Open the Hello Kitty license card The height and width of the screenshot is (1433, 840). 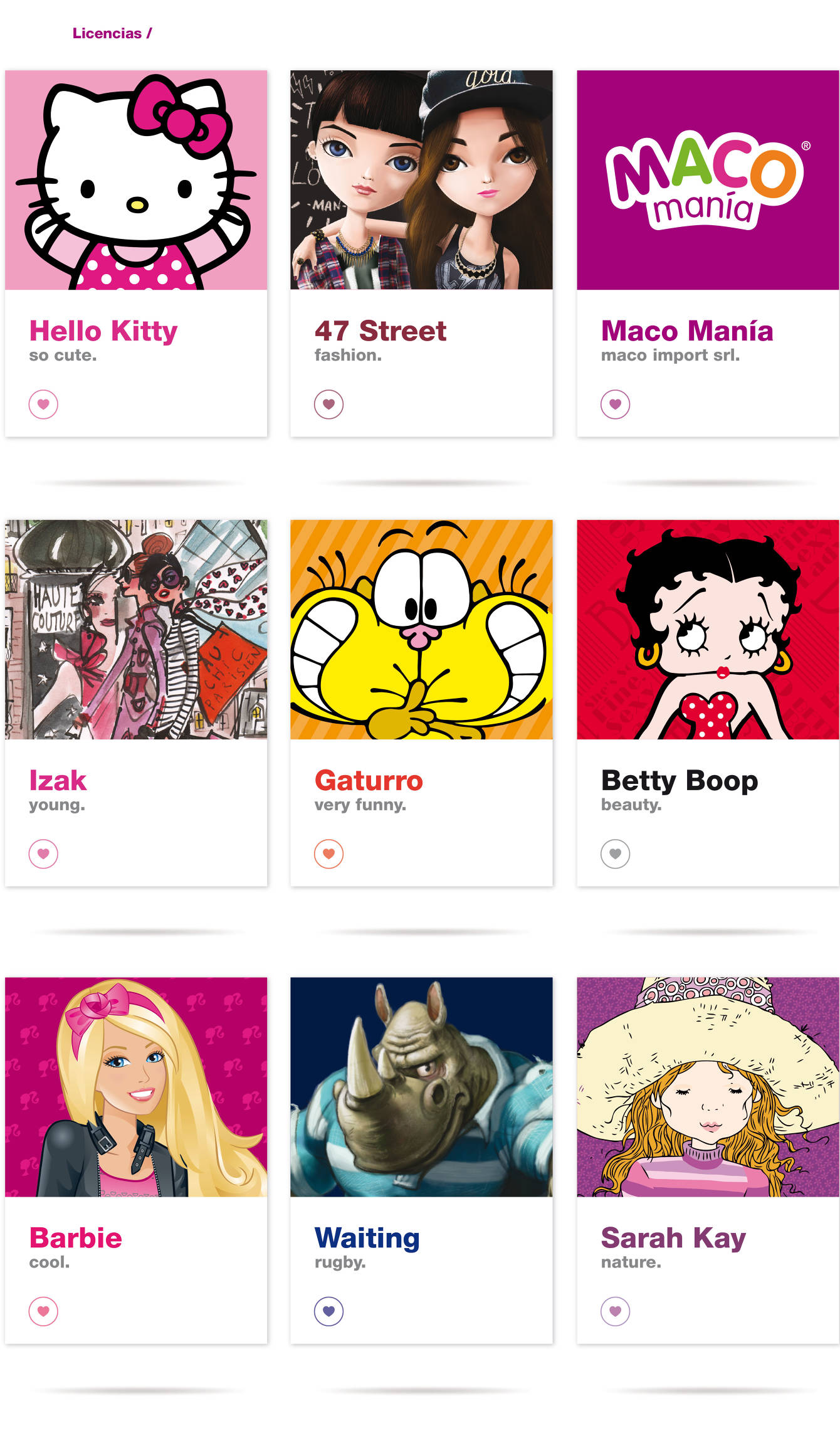(136, 181)
